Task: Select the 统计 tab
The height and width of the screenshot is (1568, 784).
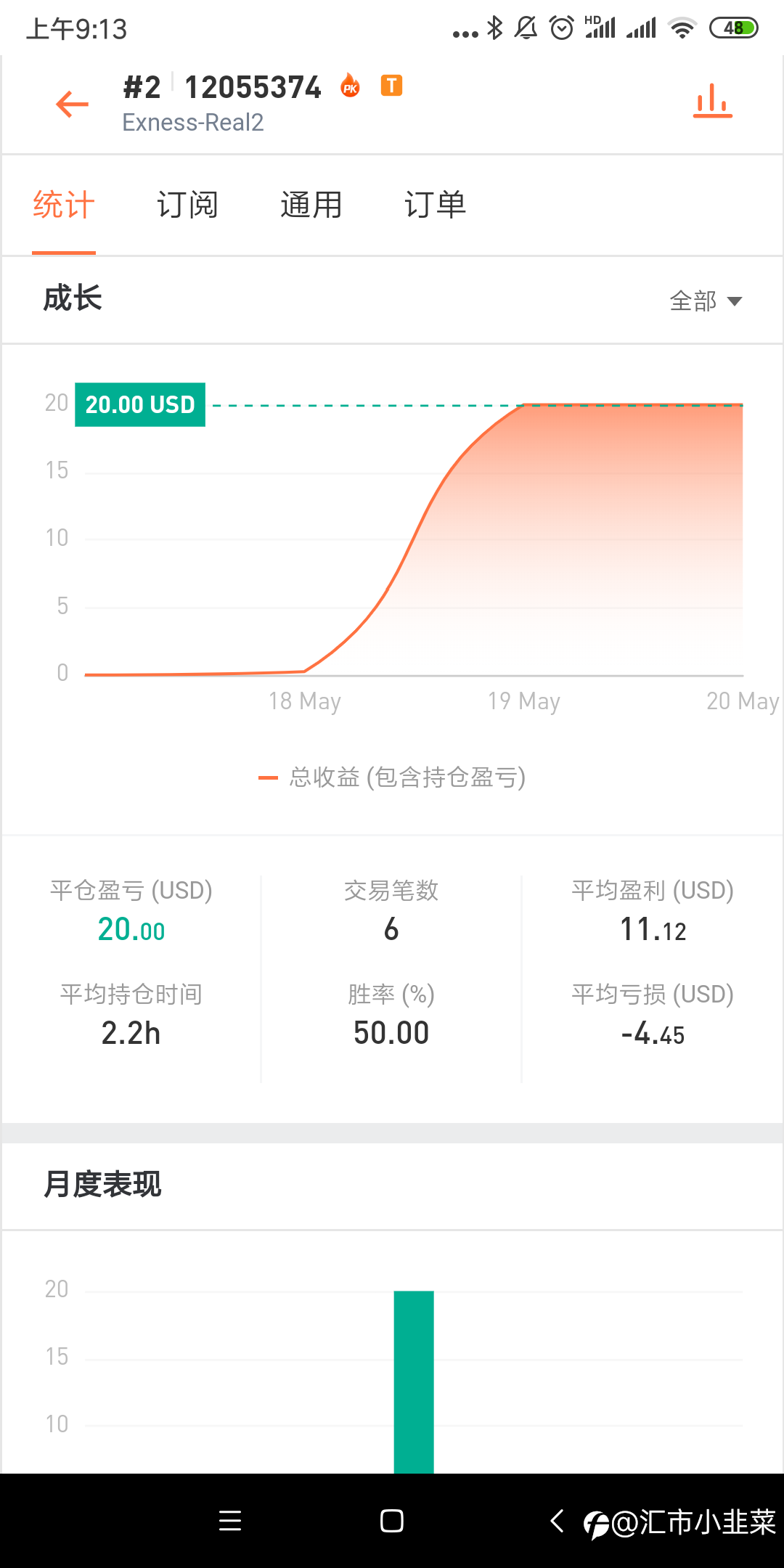Action: point(64,205)
